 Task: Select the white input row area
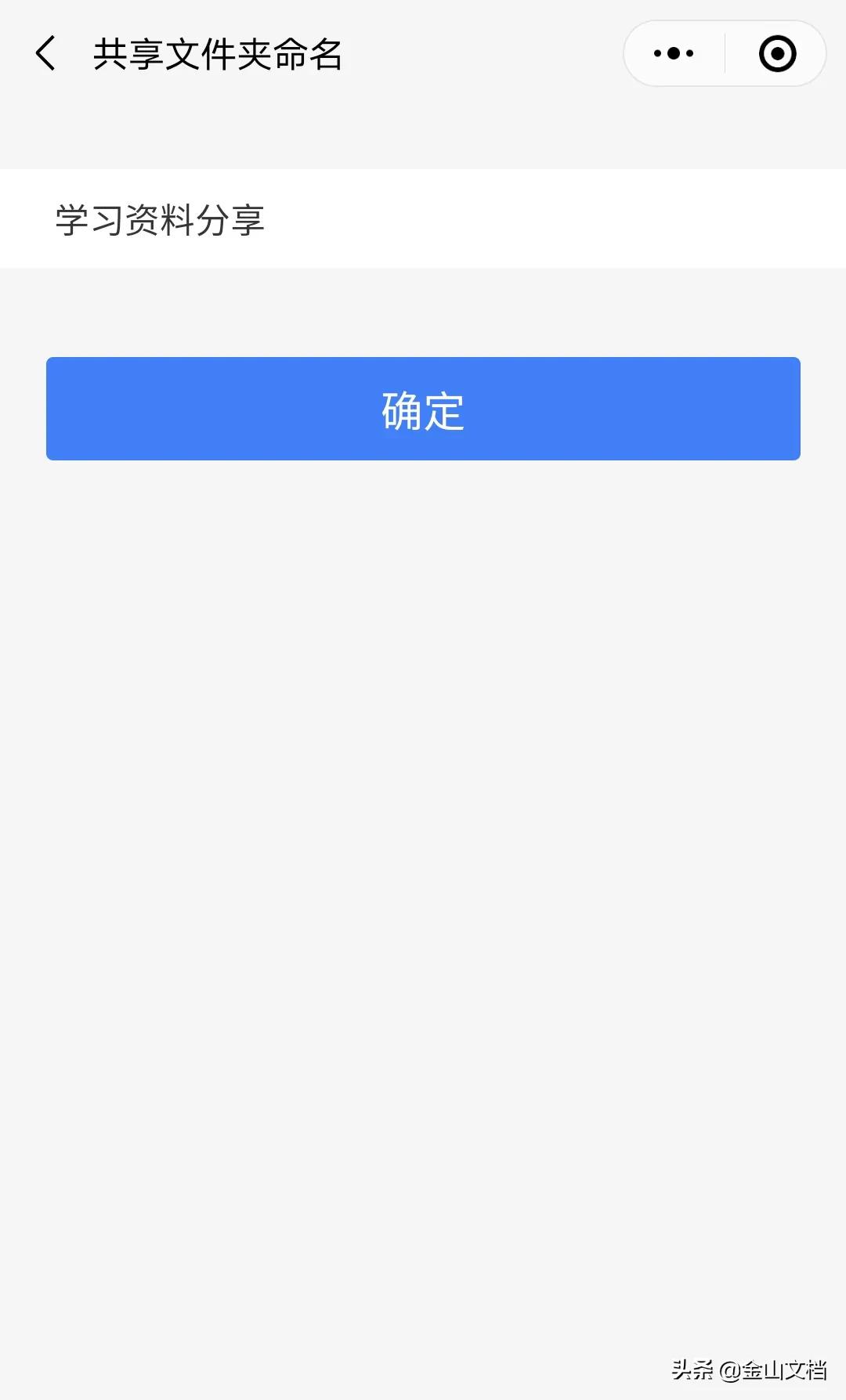423,219
